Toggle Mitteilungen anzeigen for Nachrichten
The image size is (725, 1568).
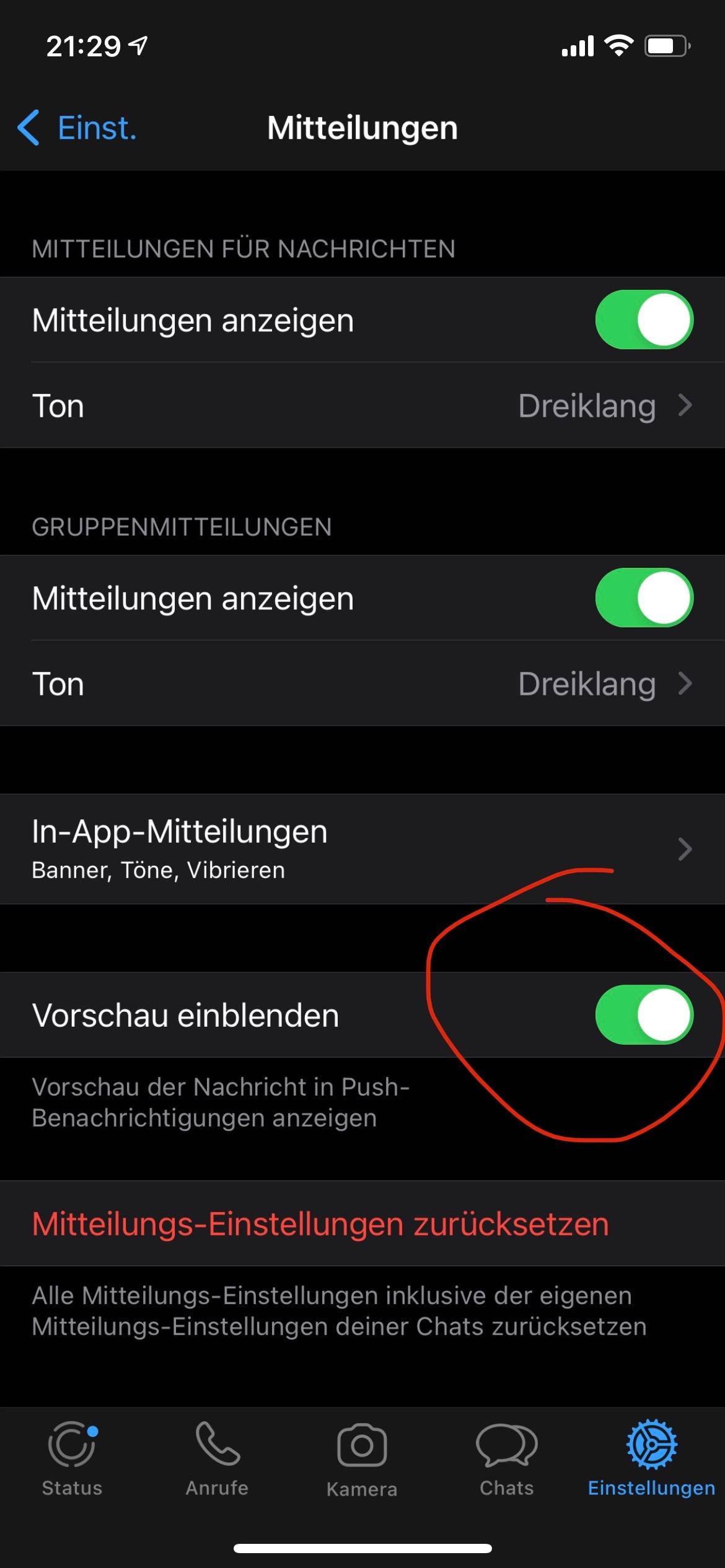[644, 320]
